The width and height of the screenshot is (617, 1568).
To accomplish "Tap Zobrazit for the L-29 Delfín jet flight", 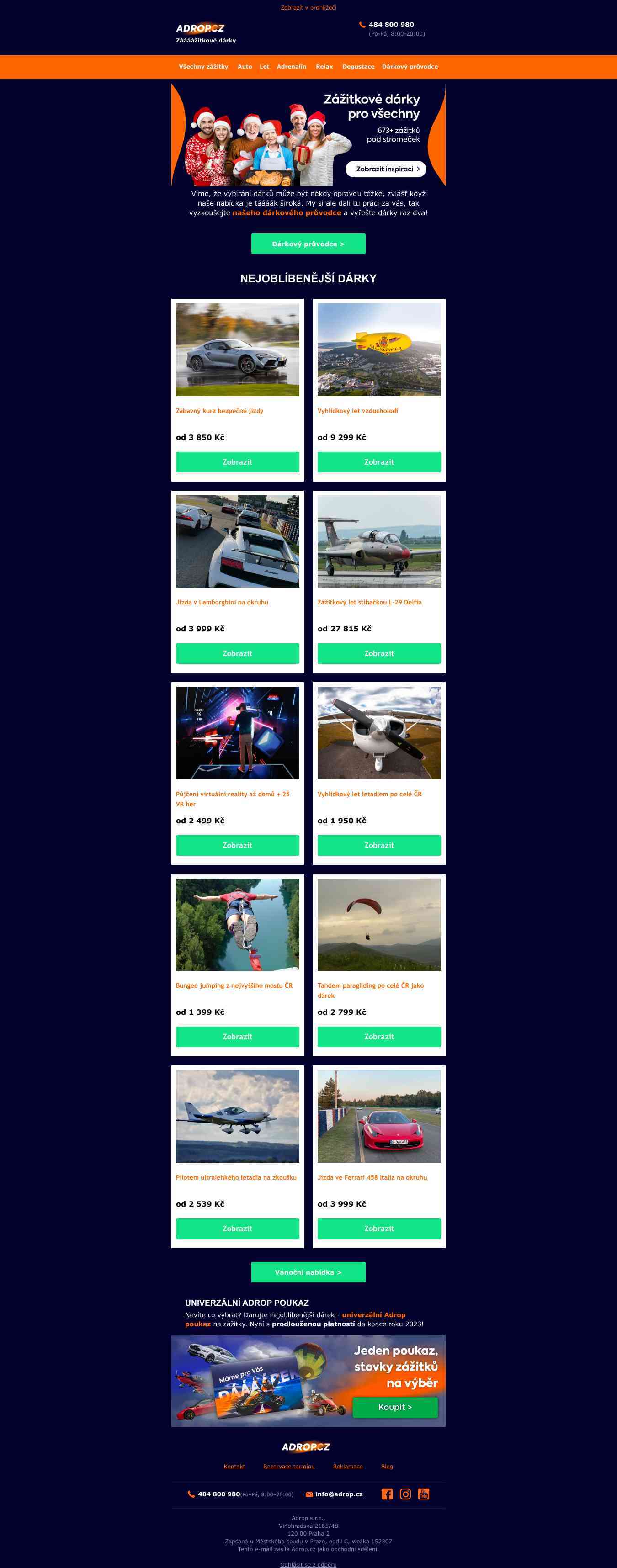I will point(379,654).
